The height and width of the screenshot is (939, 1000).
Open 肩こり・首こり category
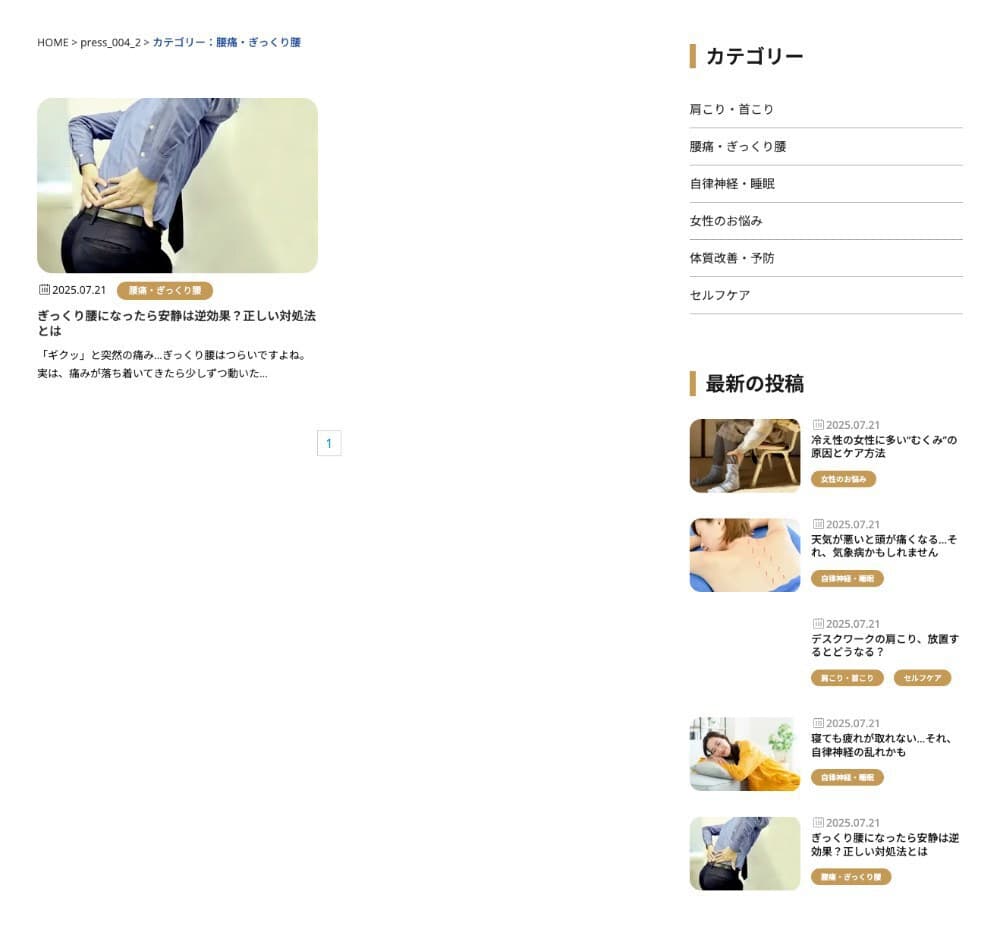731,109
